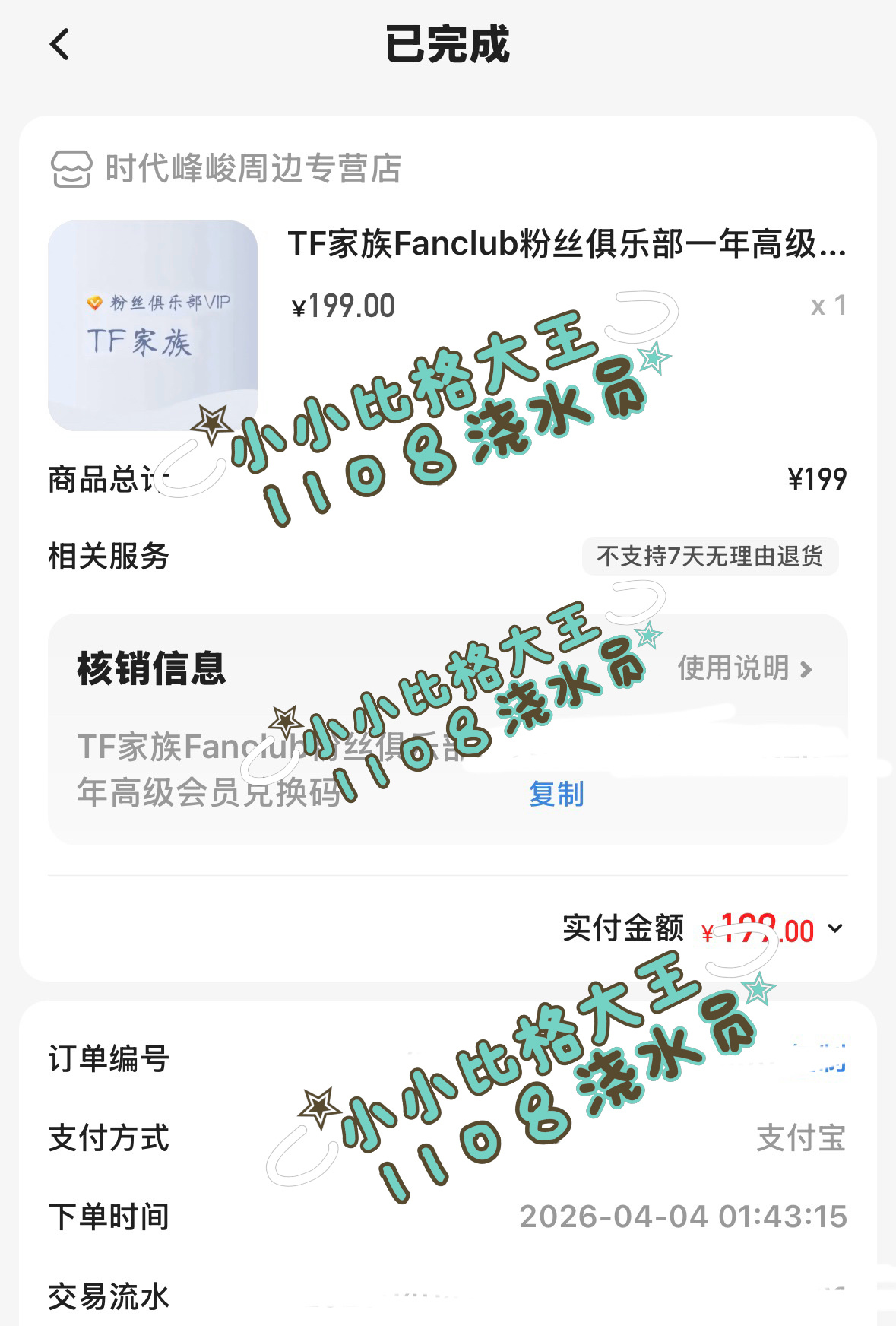
Task: Tap the x1 quantity indicator
Action: click(826, 308)
